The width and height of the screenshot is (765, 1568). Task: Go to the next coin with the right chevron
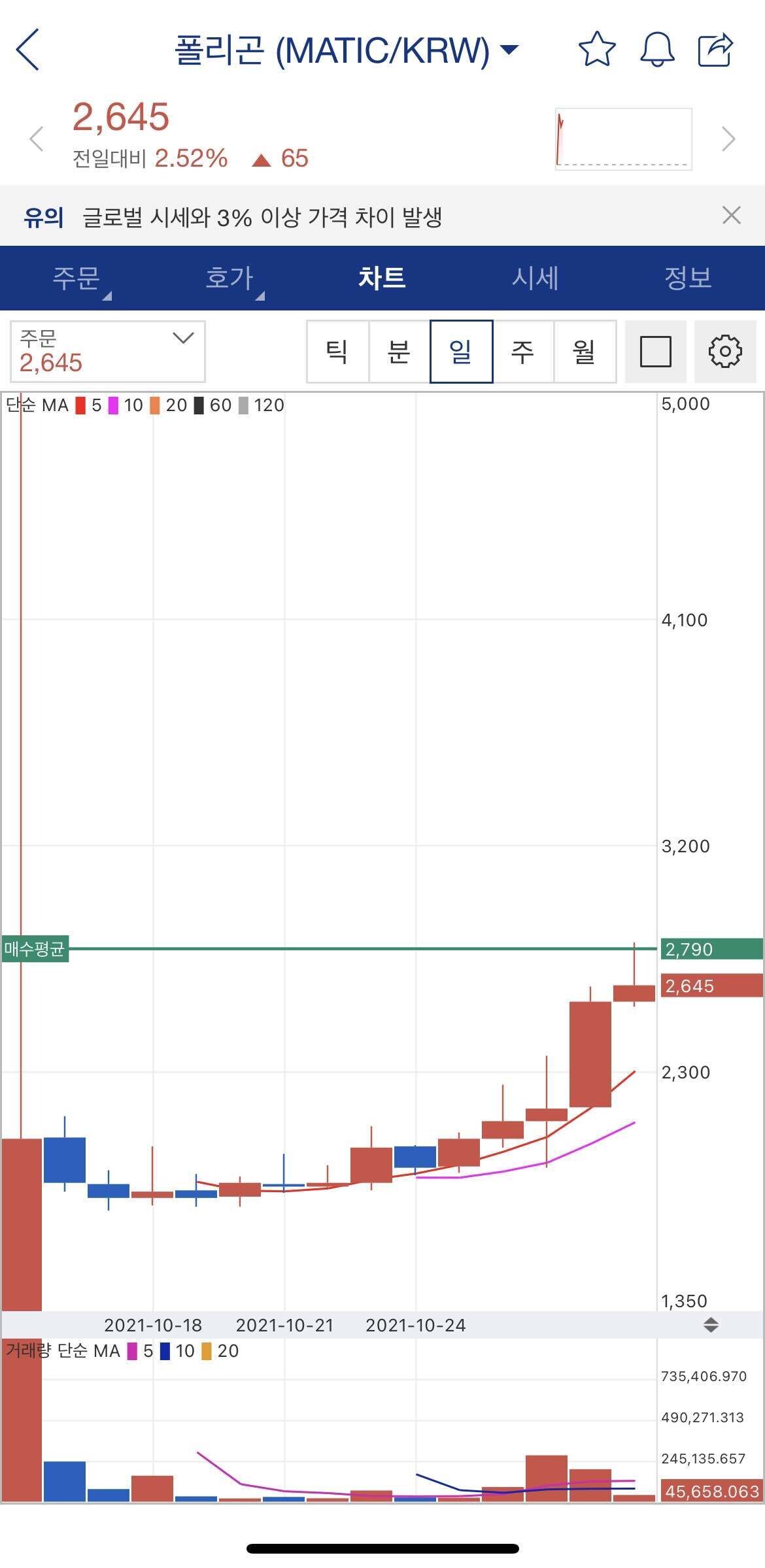point(728,139)
